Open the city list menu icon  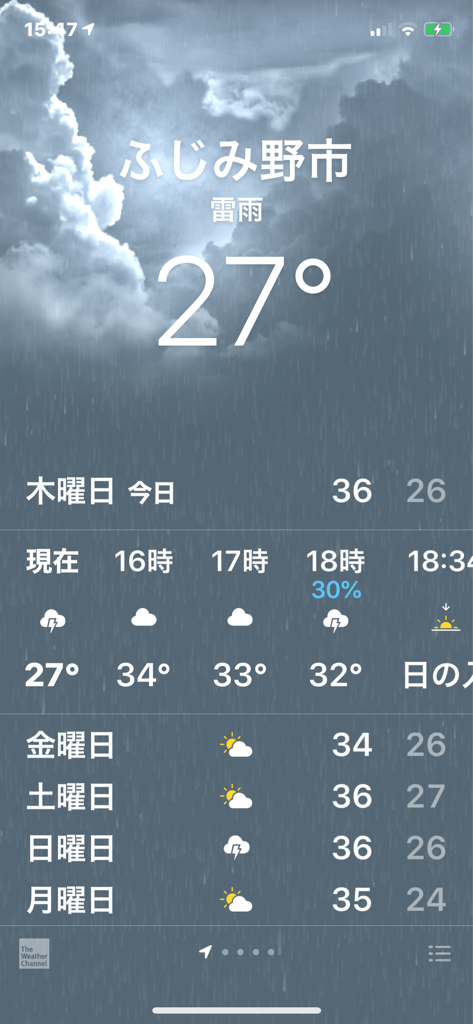pos(440,953)
